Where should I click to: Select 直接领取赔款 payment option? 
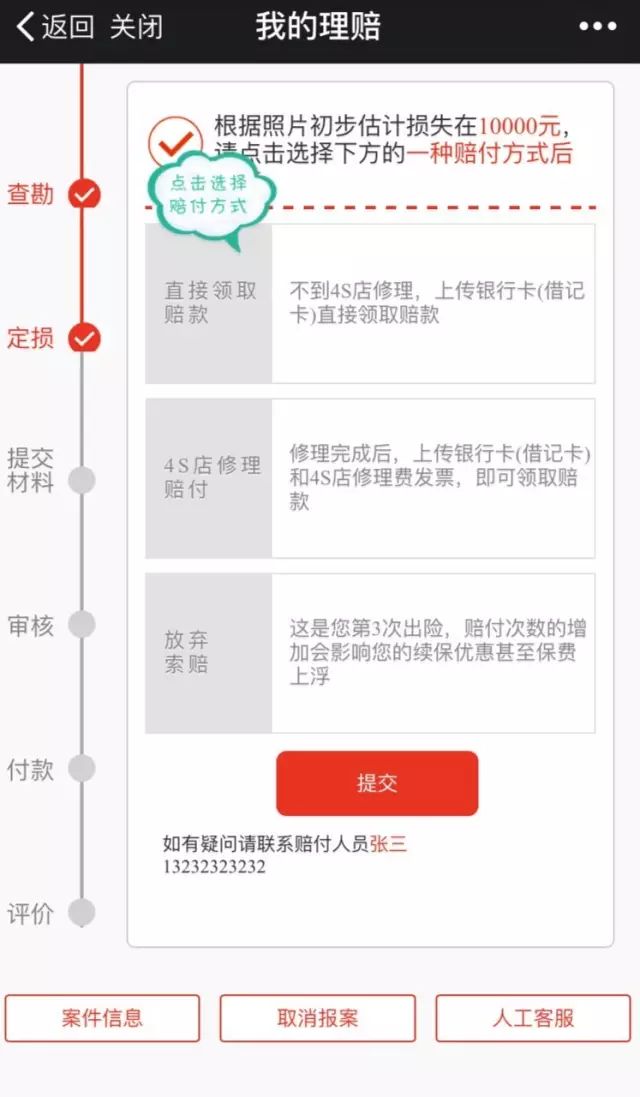click(370, 303)
